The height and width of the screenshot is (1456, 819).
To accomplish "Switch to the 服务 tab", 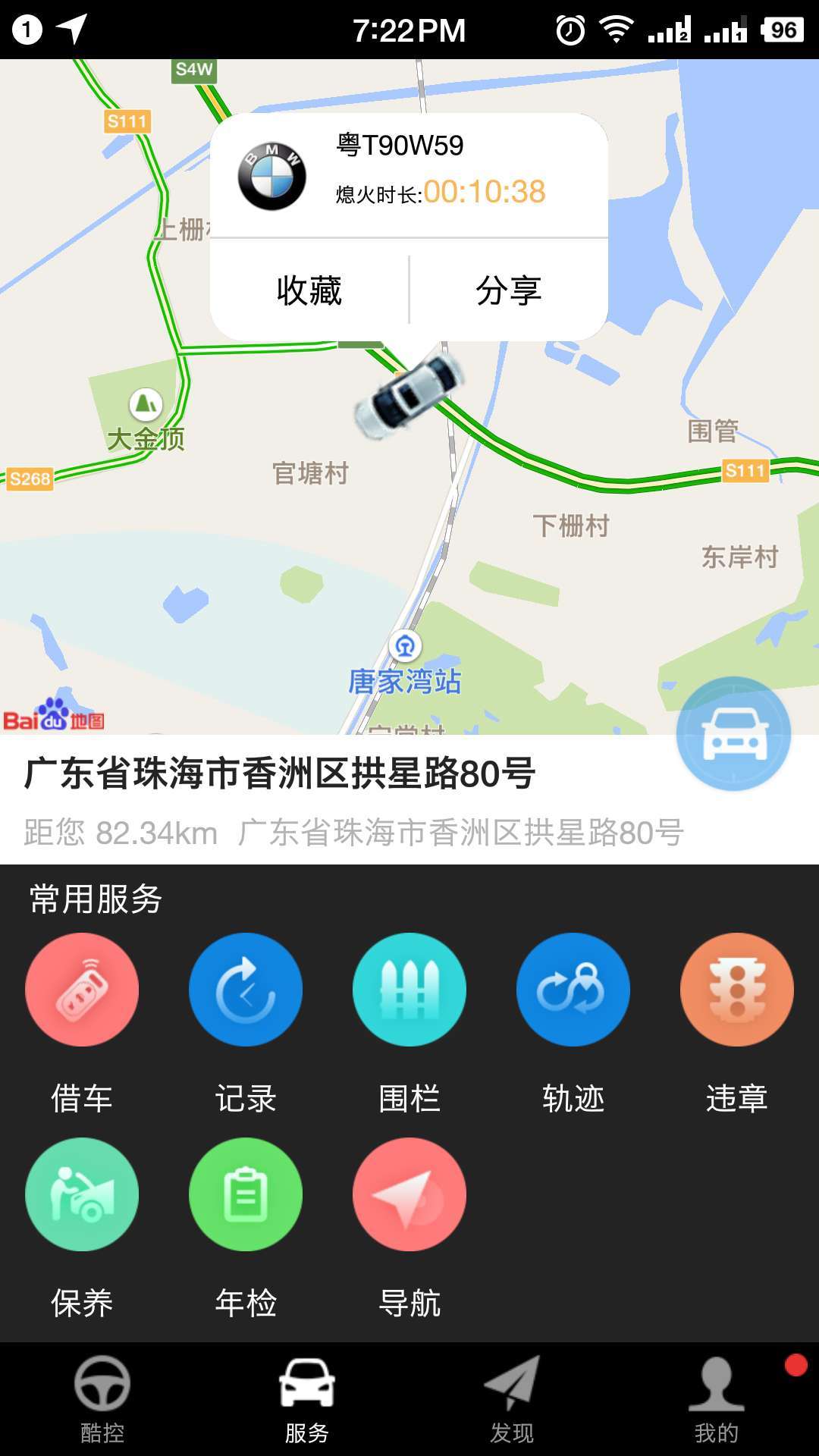I will [307, 1399].
